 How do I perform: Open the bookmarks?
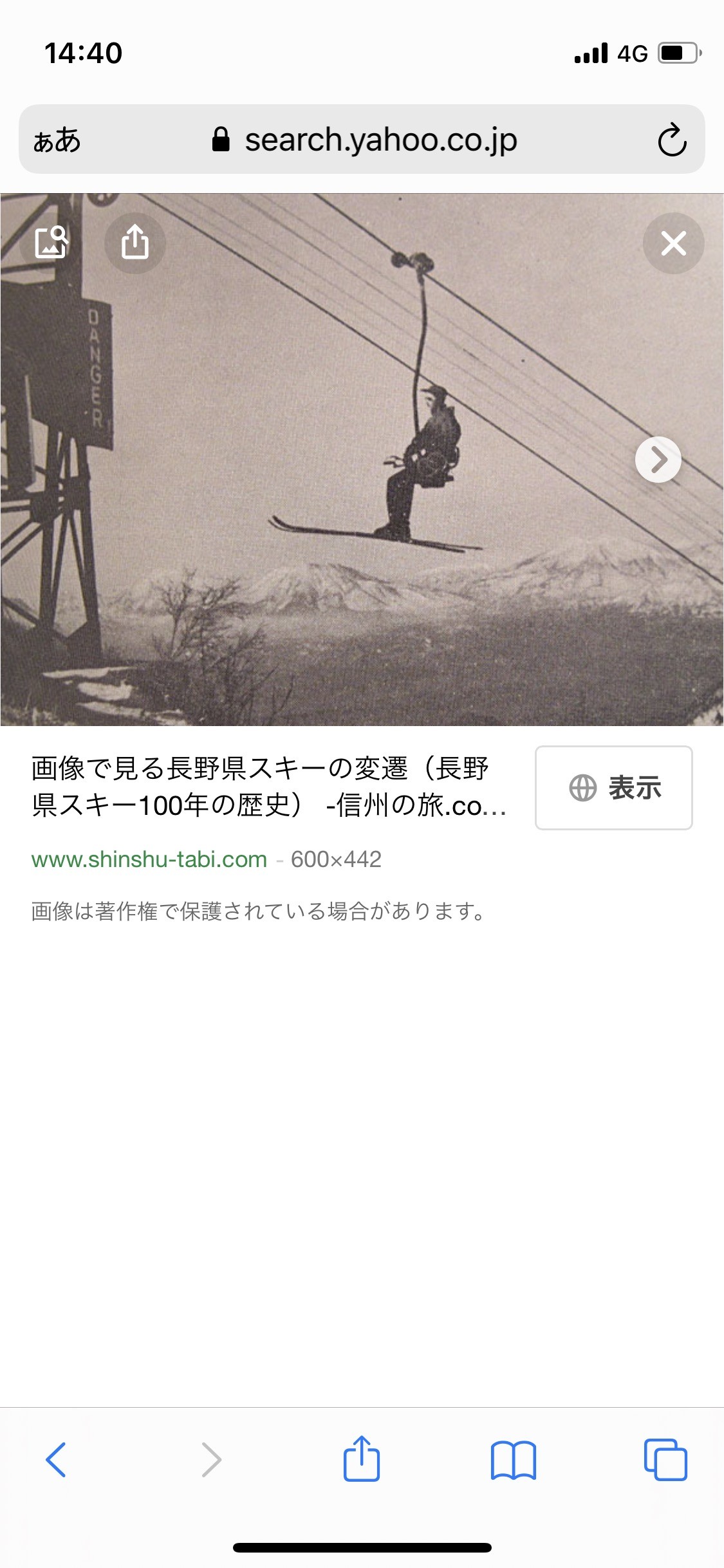[513, 1459]
